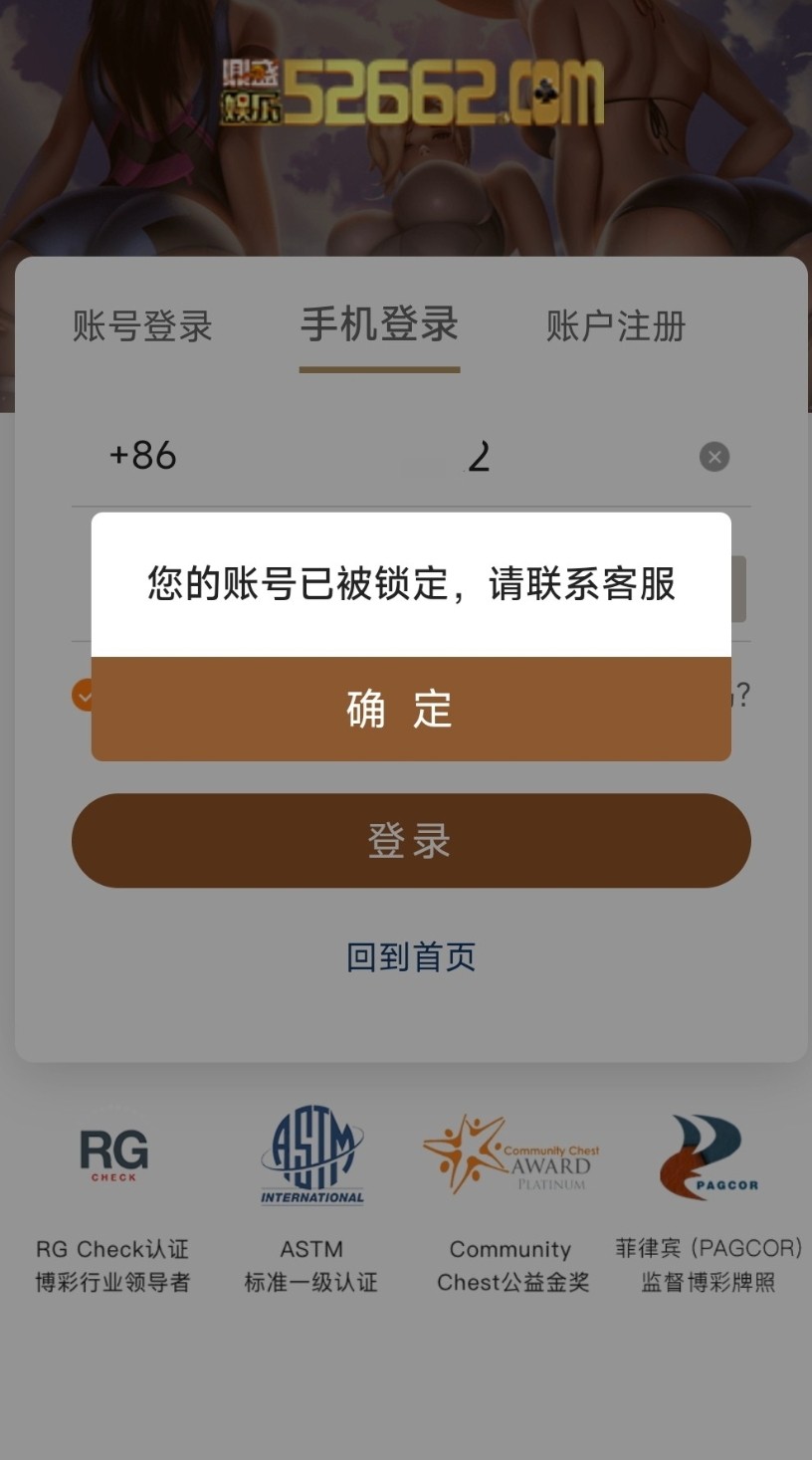Image resolution: width=812 pixels, height=1460 pixels.
Task: Open the +86 country code selector
Action: (142, 456)
